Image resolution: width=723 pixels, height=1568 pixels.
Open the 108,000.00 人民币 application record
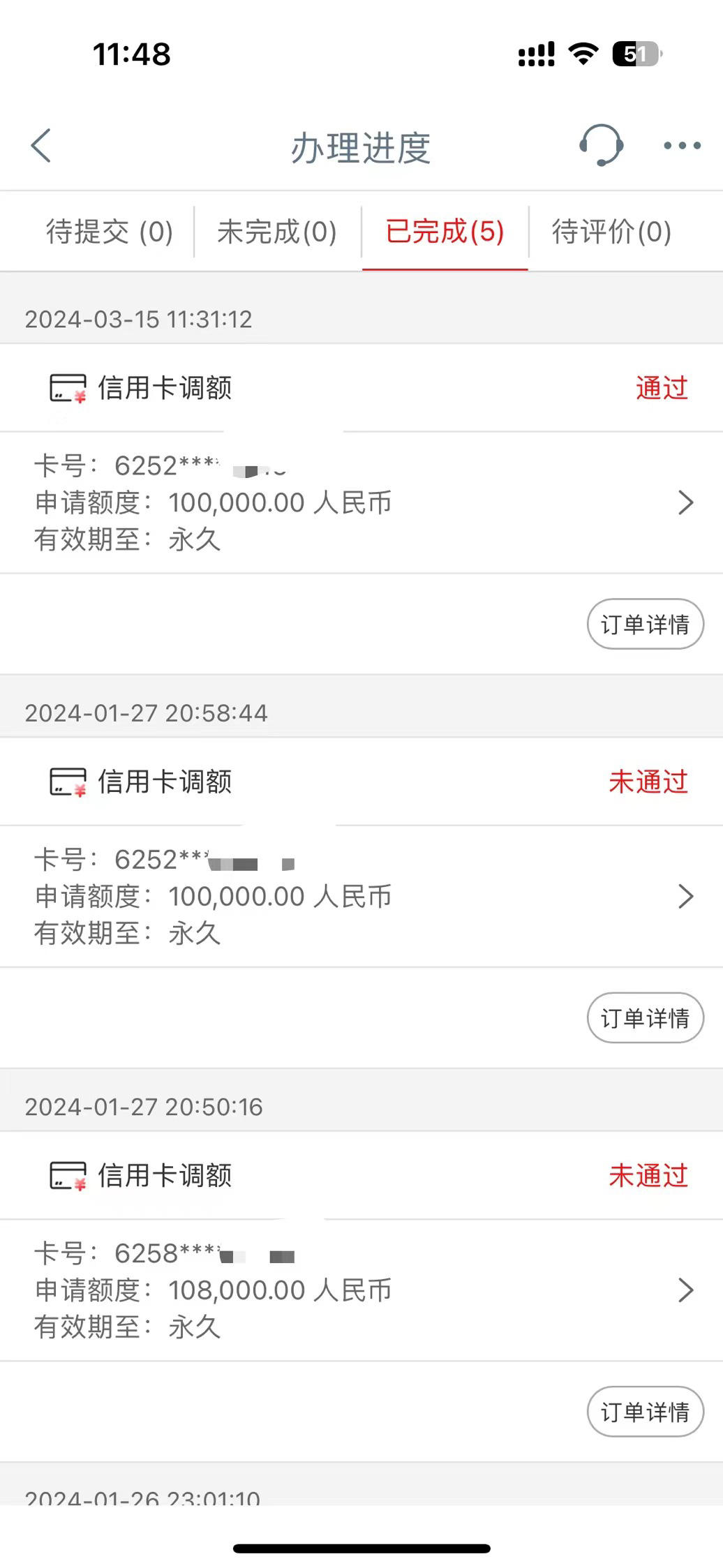(361, 1290)
